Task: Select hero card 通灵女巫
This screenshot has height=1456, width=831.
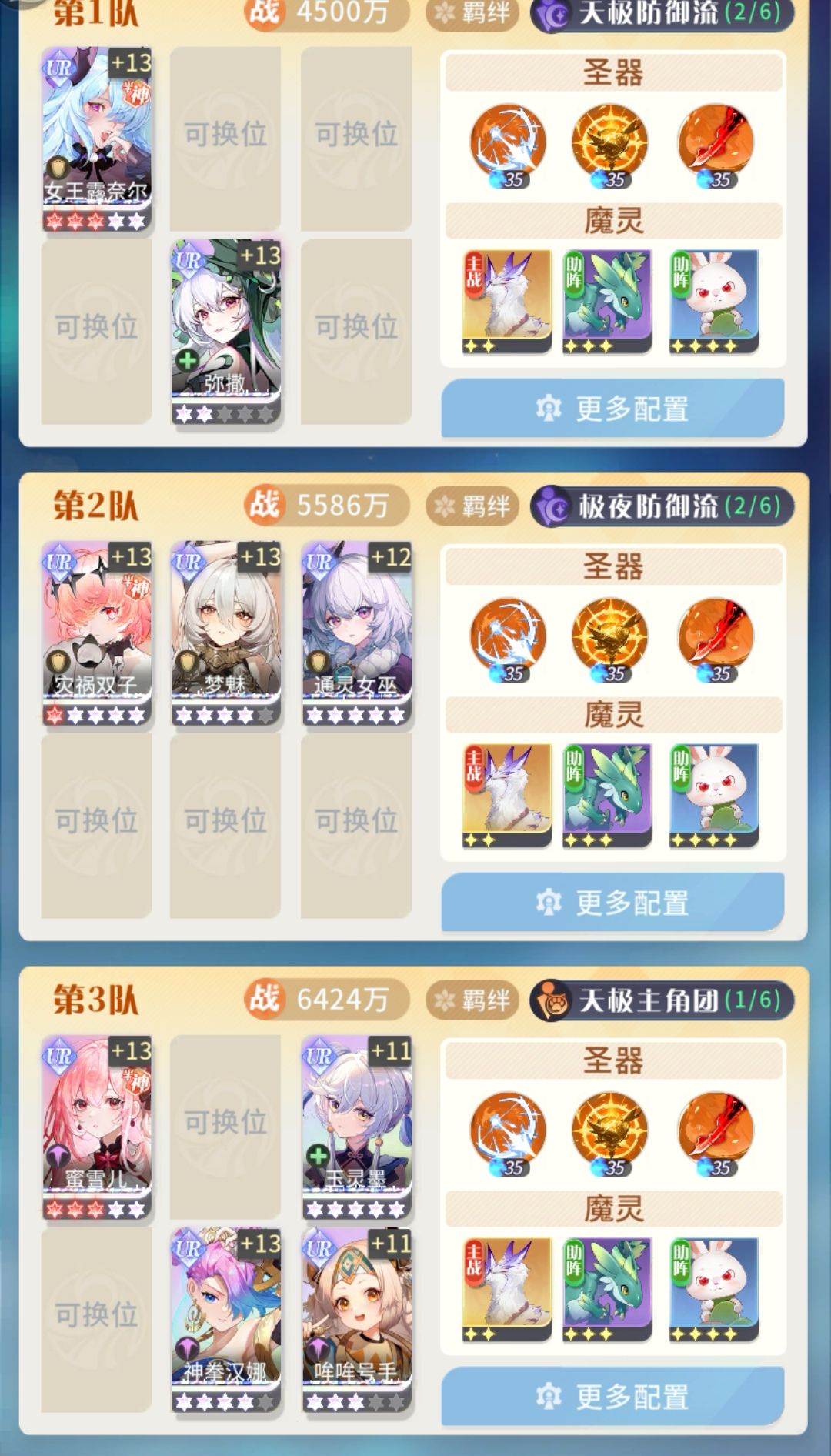Action: (356, 633)
